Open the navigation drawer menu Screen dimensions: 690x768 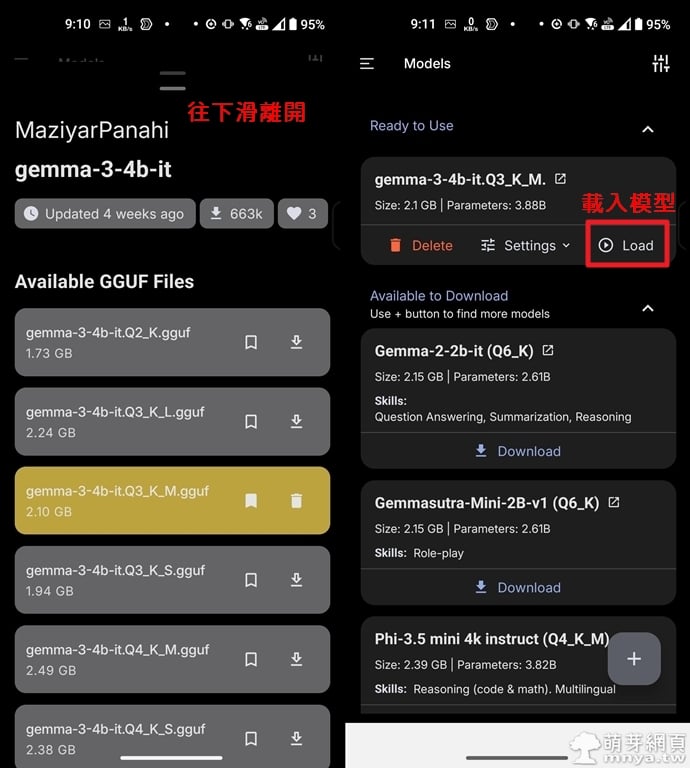click(367, 63)
